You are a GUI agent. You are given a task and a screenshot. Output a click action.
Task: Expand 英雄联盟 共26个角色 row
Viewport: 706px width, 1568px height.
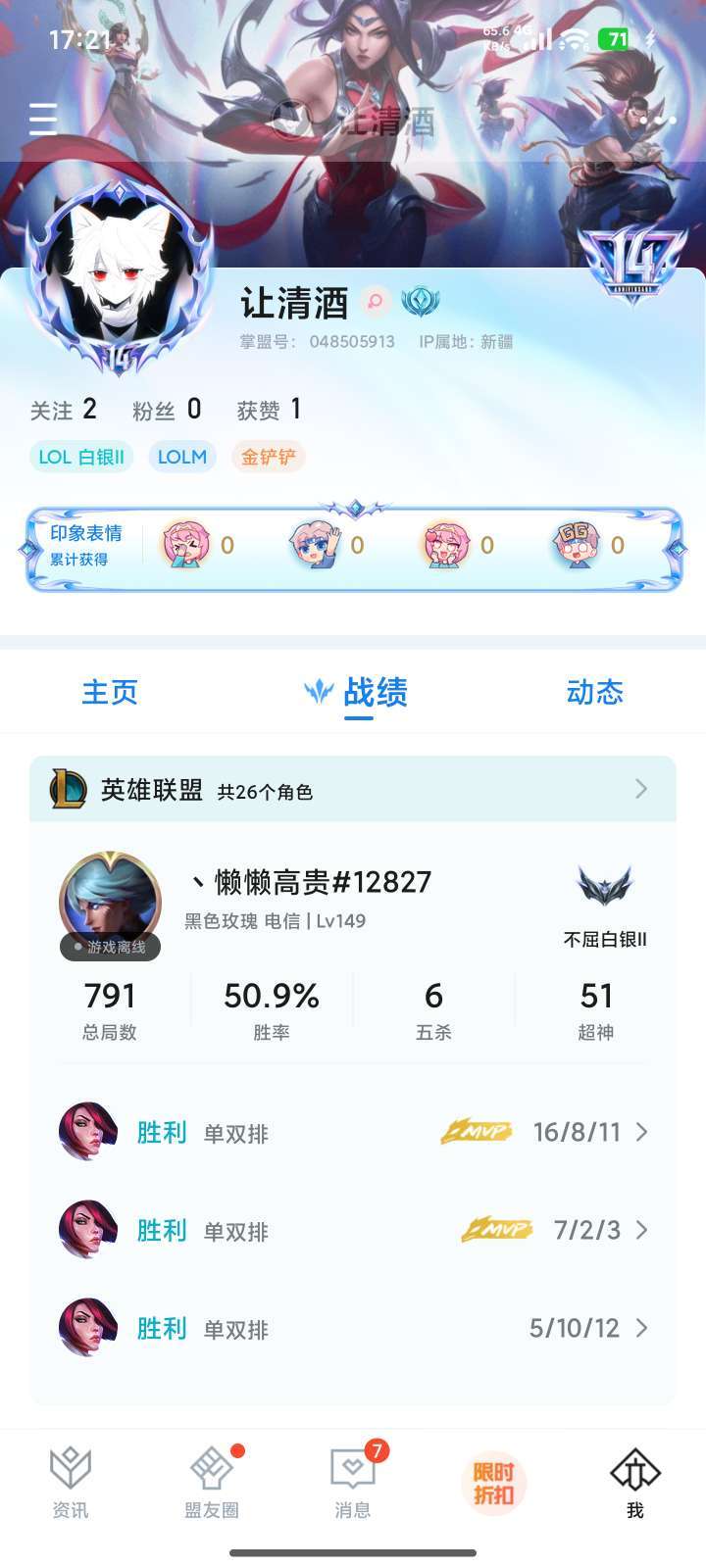click(x=353, y=790)
